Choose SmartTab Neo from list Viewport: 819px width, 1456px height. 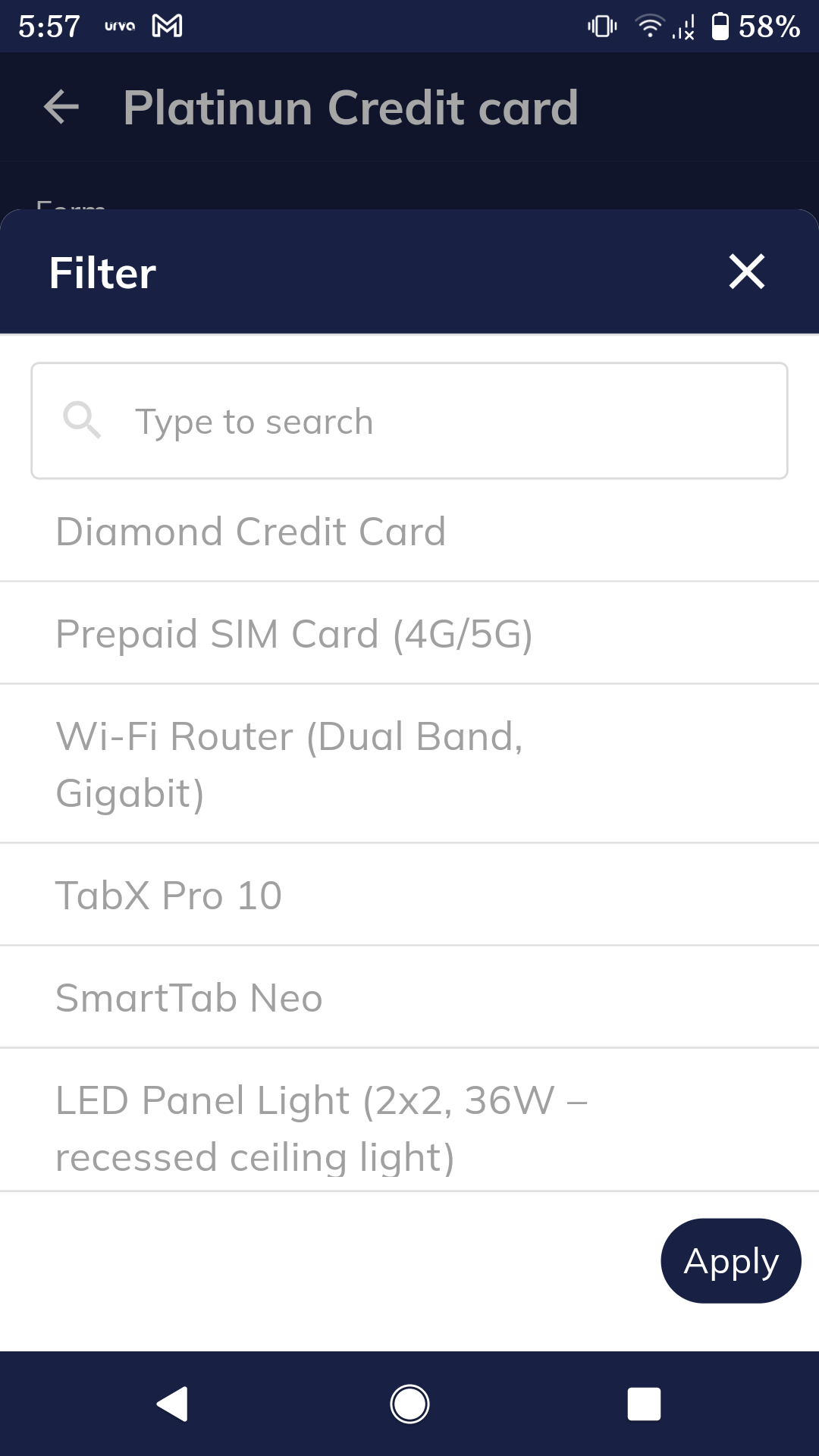[x=409, y=997]
